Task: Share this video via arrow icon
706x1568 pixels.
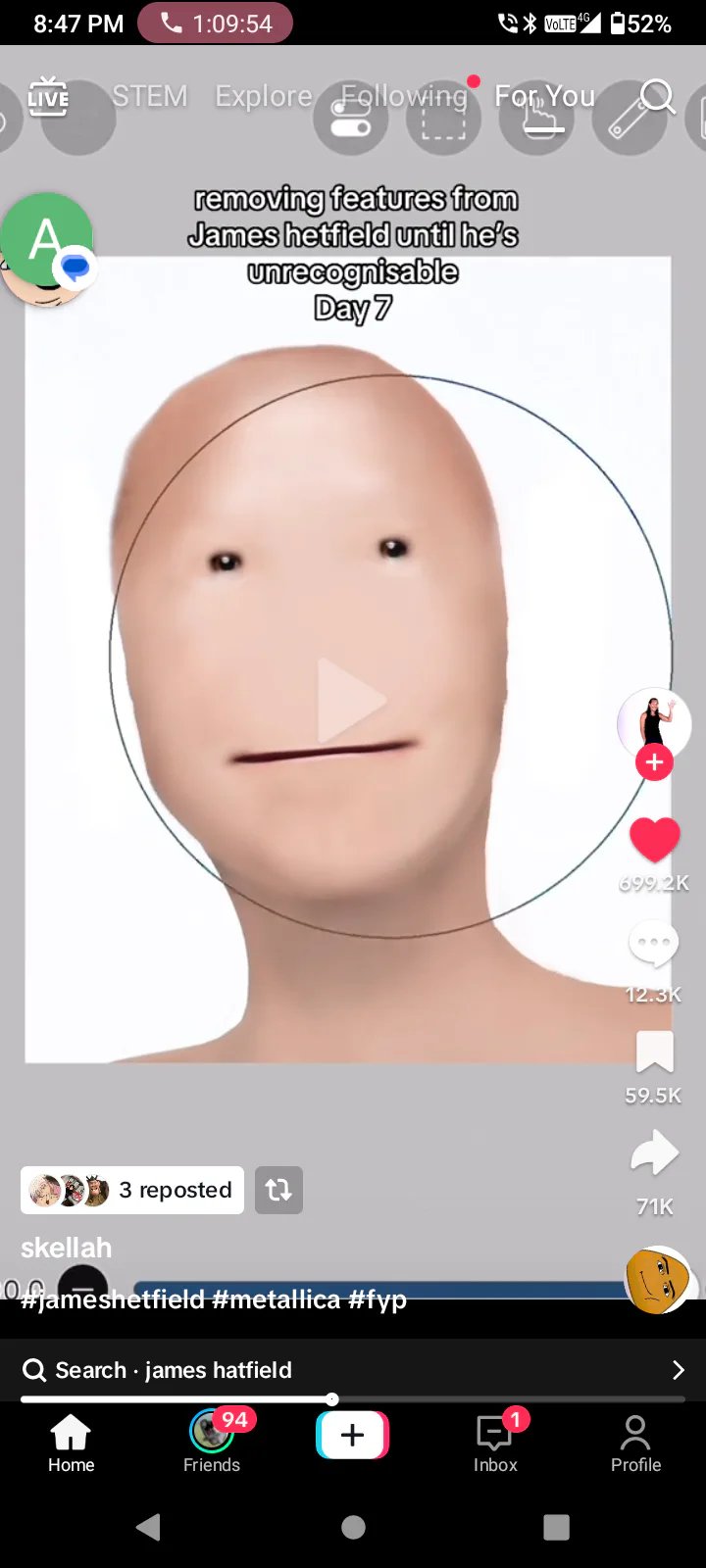Action: pos(654,1154)
